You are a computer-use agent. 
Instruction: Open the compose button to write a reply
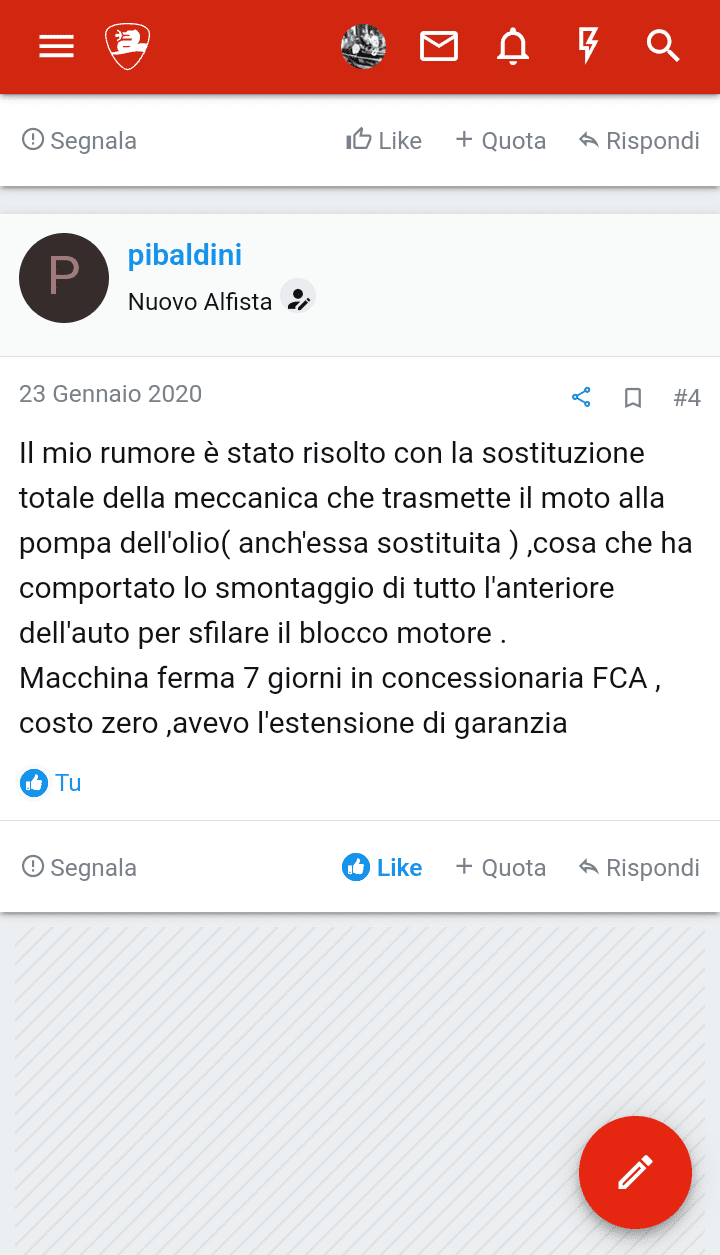635,1173
